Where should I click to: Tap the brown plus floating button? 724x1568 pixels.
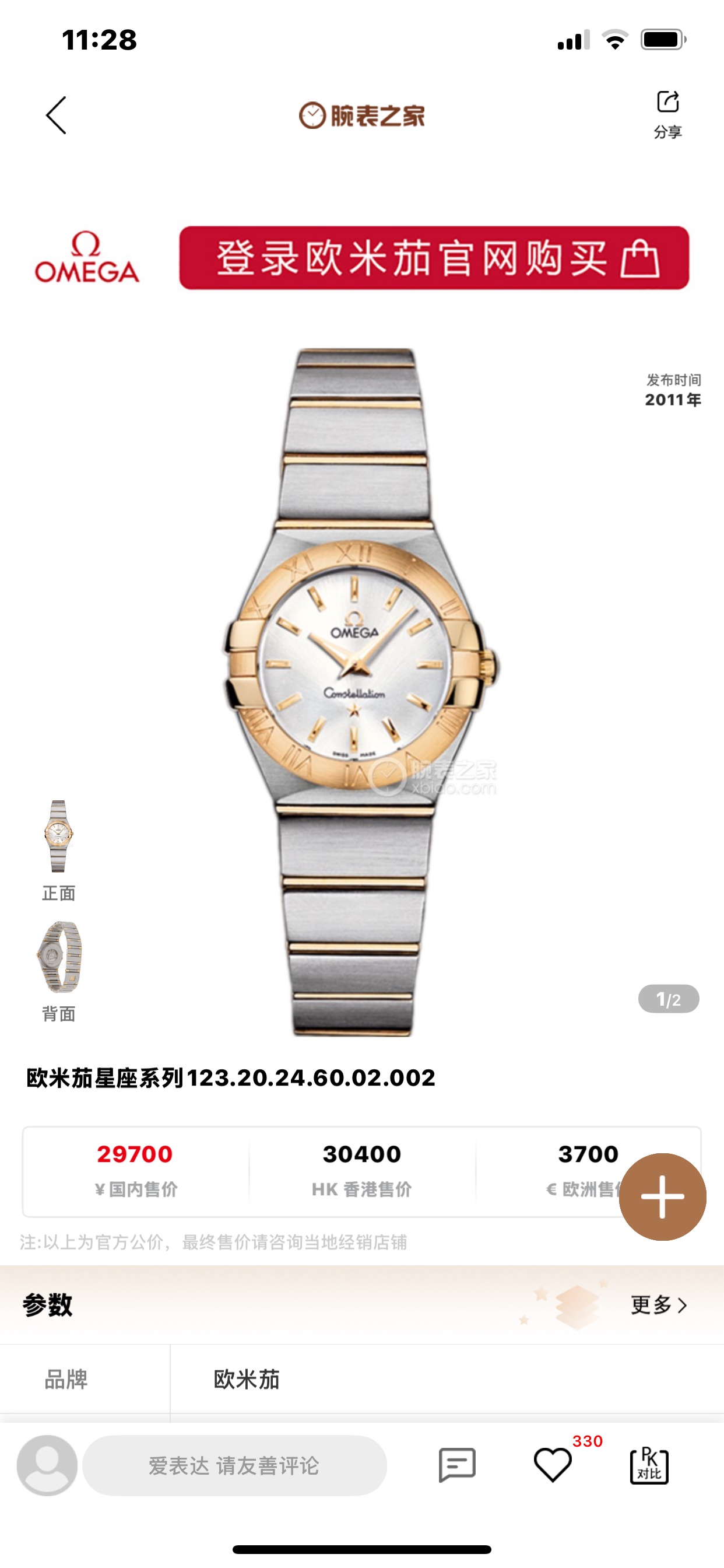(662, 1196)
